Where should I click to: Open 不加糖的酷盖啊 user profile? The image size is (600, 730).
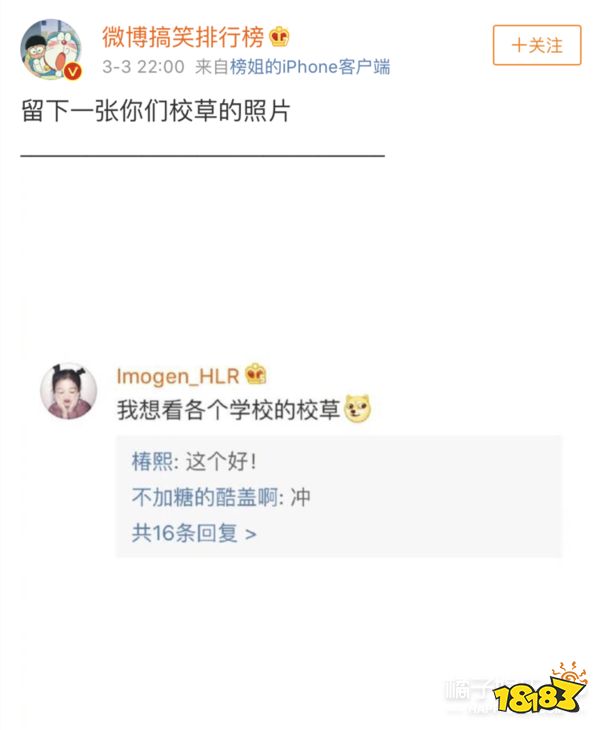tap(205, 497)
